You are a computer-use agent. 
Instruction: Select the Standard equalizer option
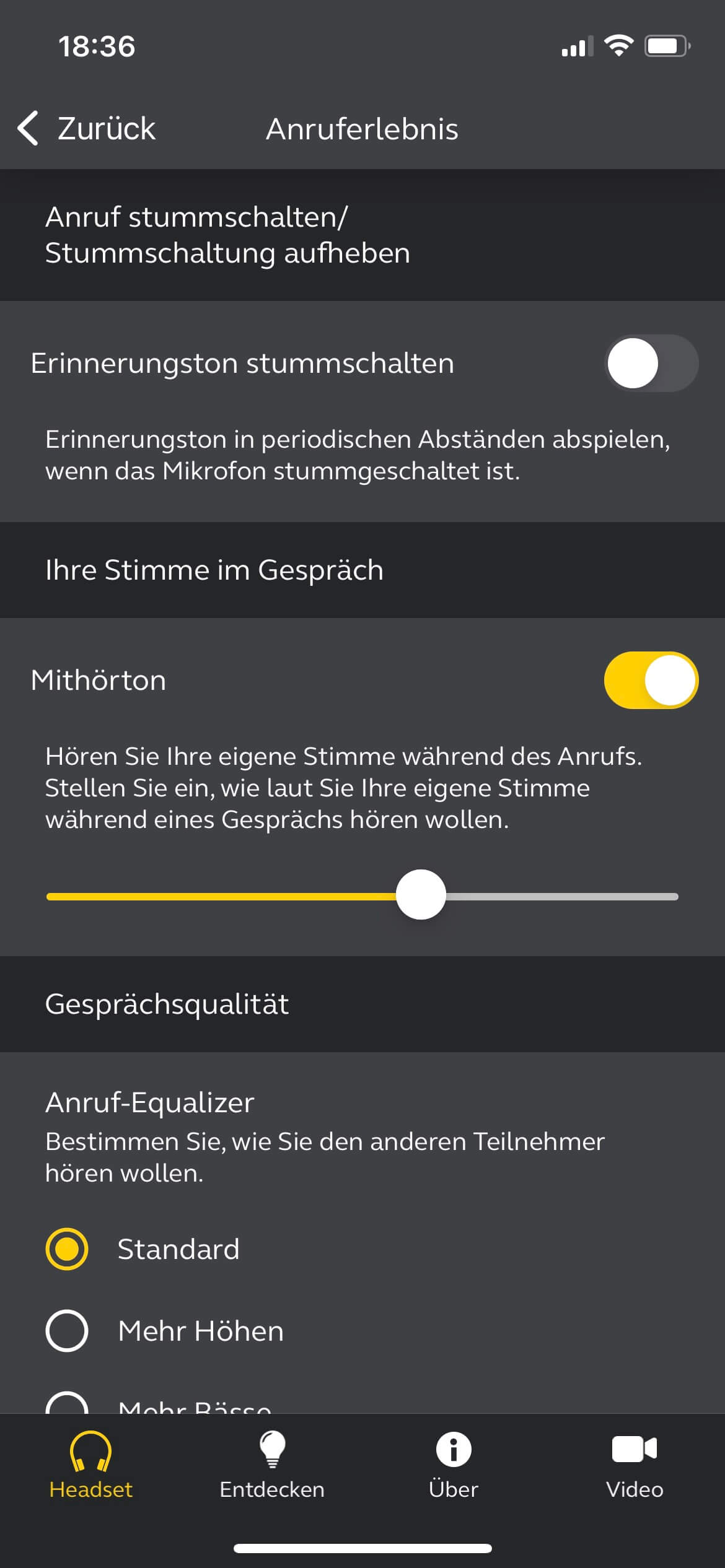click(67, 1249)
